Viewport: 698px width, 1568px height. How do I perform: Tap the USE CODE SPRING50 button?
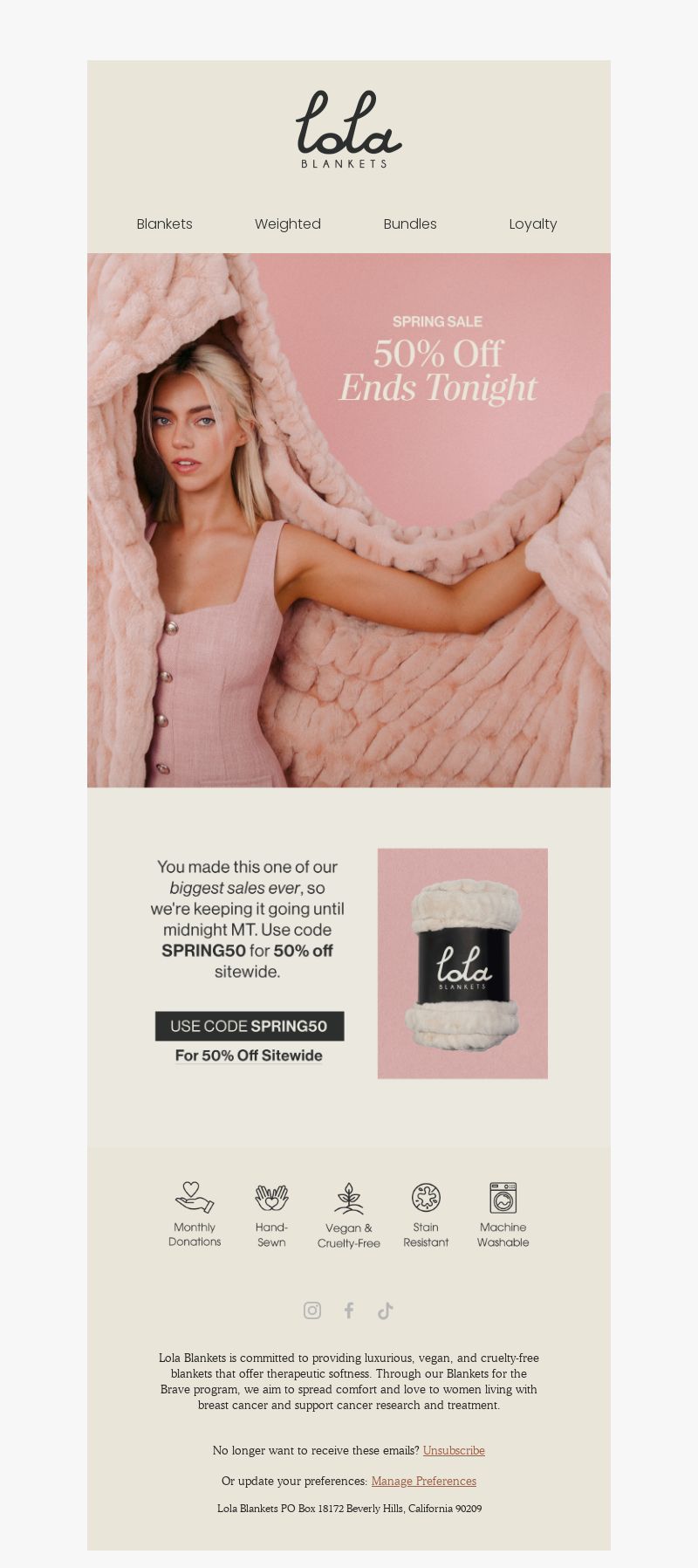250,1026
